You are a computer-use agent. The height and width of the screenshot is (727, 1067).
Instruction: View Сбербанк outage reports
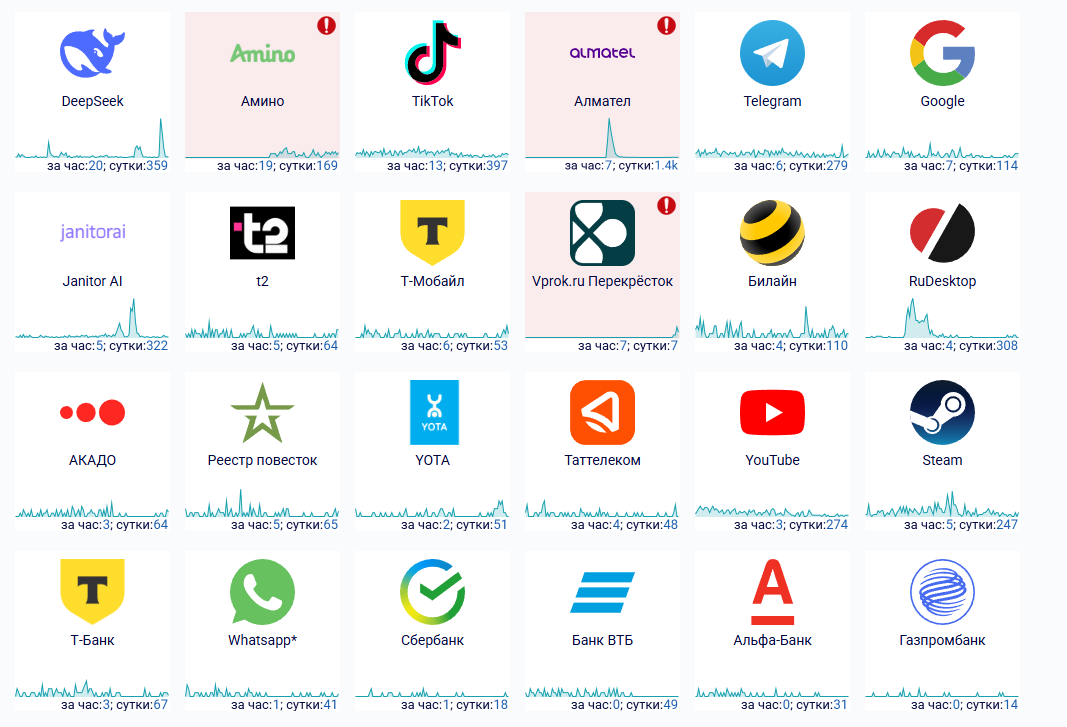click(x=432, y=610)
